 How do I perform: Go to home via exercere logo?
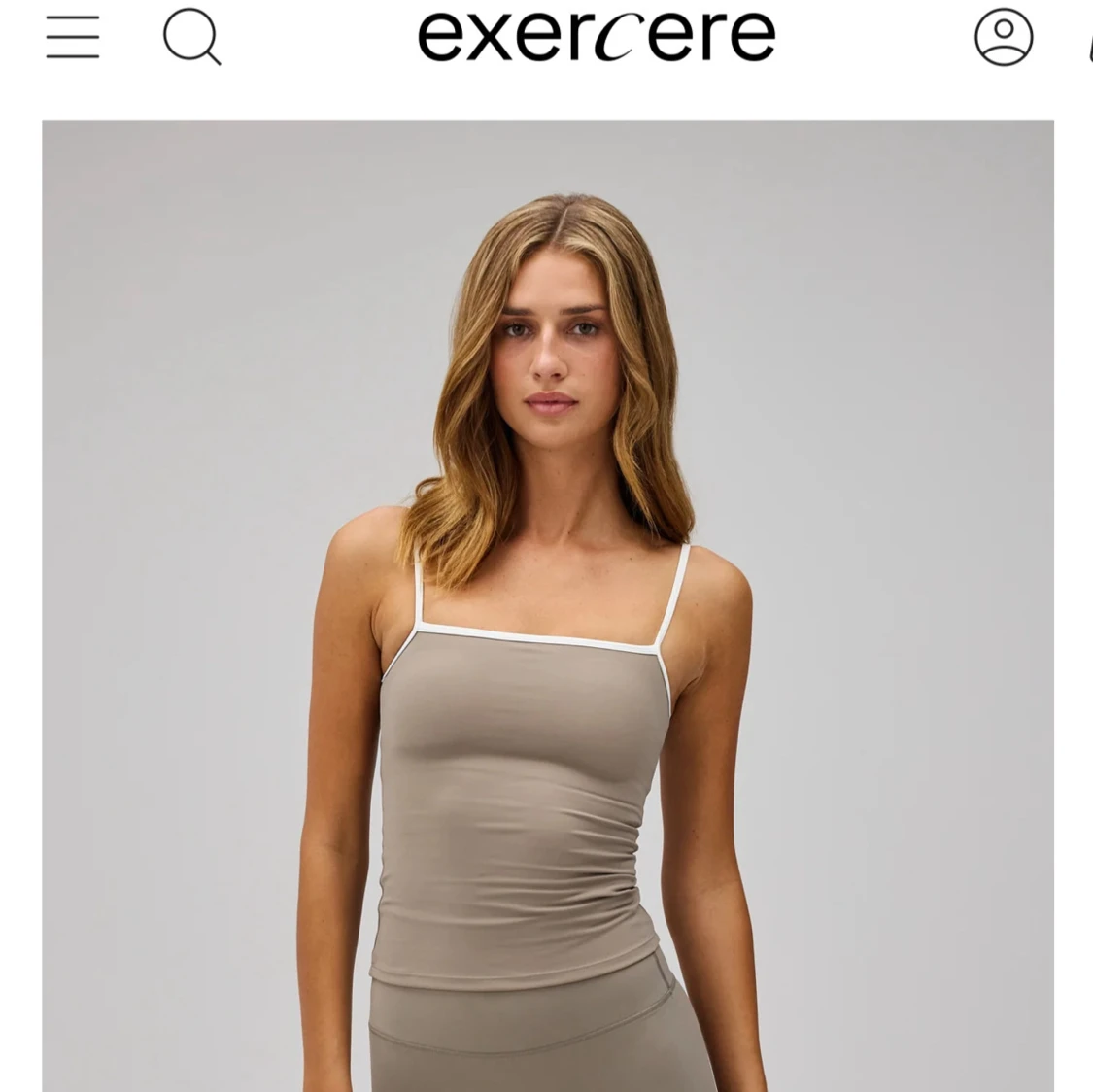click(597, 37)
